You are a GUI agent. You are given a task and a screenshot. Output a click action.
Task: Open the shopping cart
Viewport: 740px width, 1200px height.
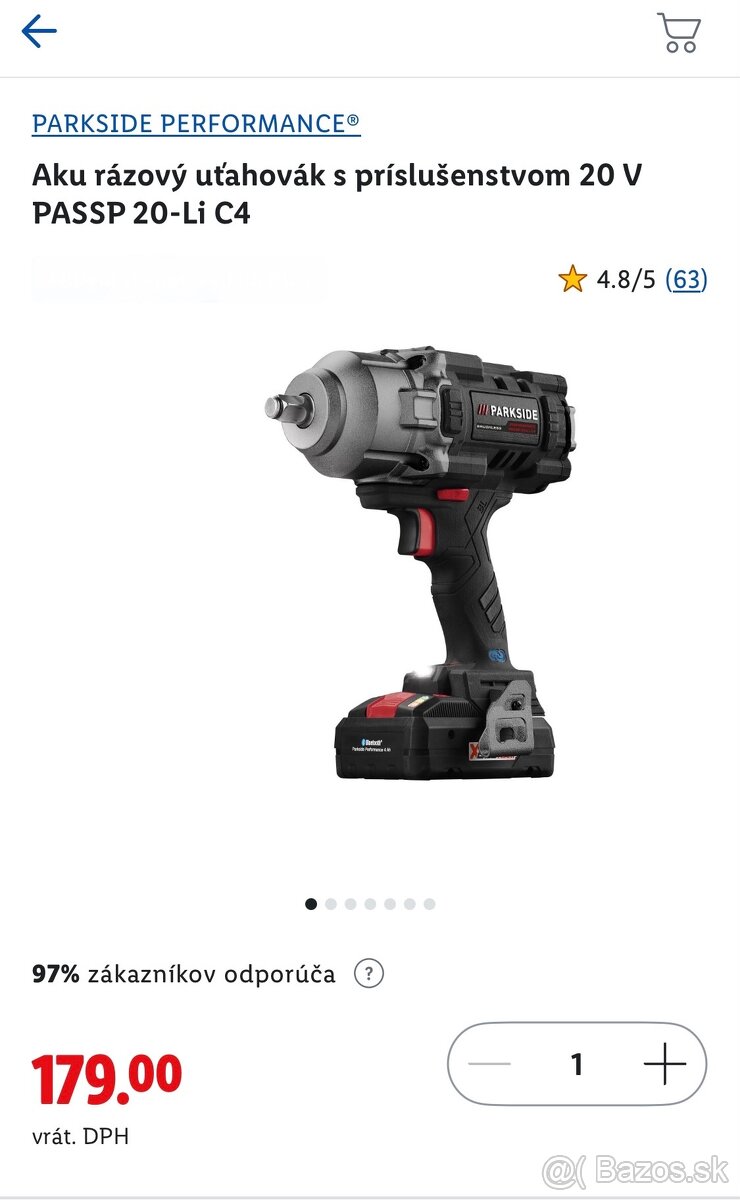679,33
